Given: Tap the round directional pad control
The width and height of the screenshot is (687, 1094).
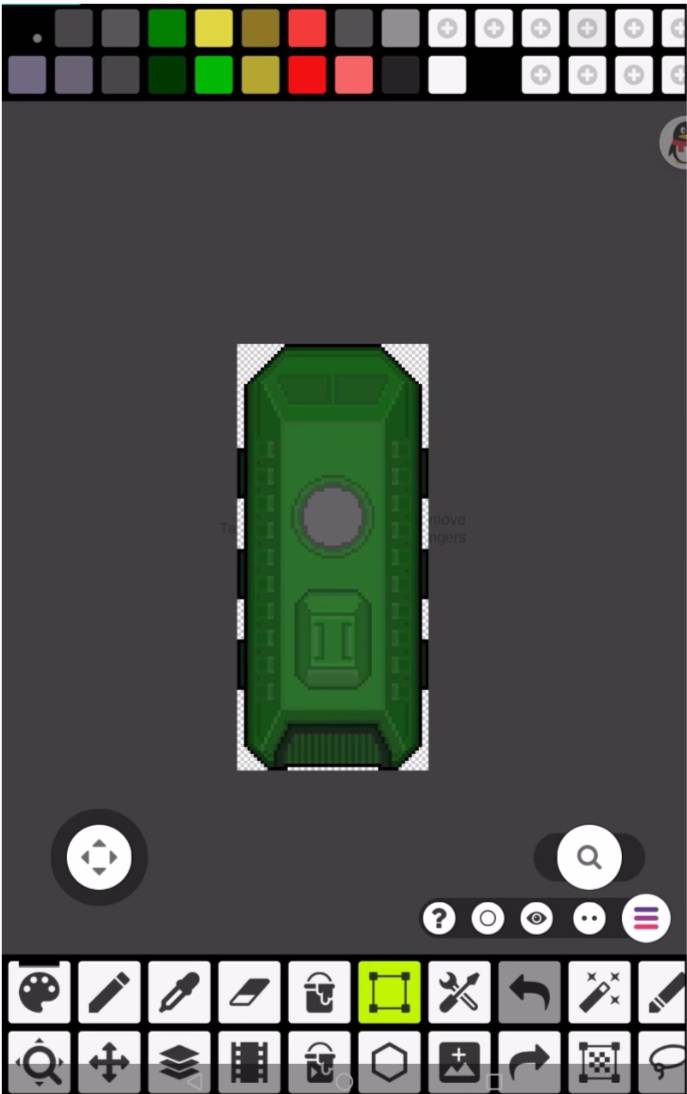Looking at the screenshot, I should click(99, 857).
